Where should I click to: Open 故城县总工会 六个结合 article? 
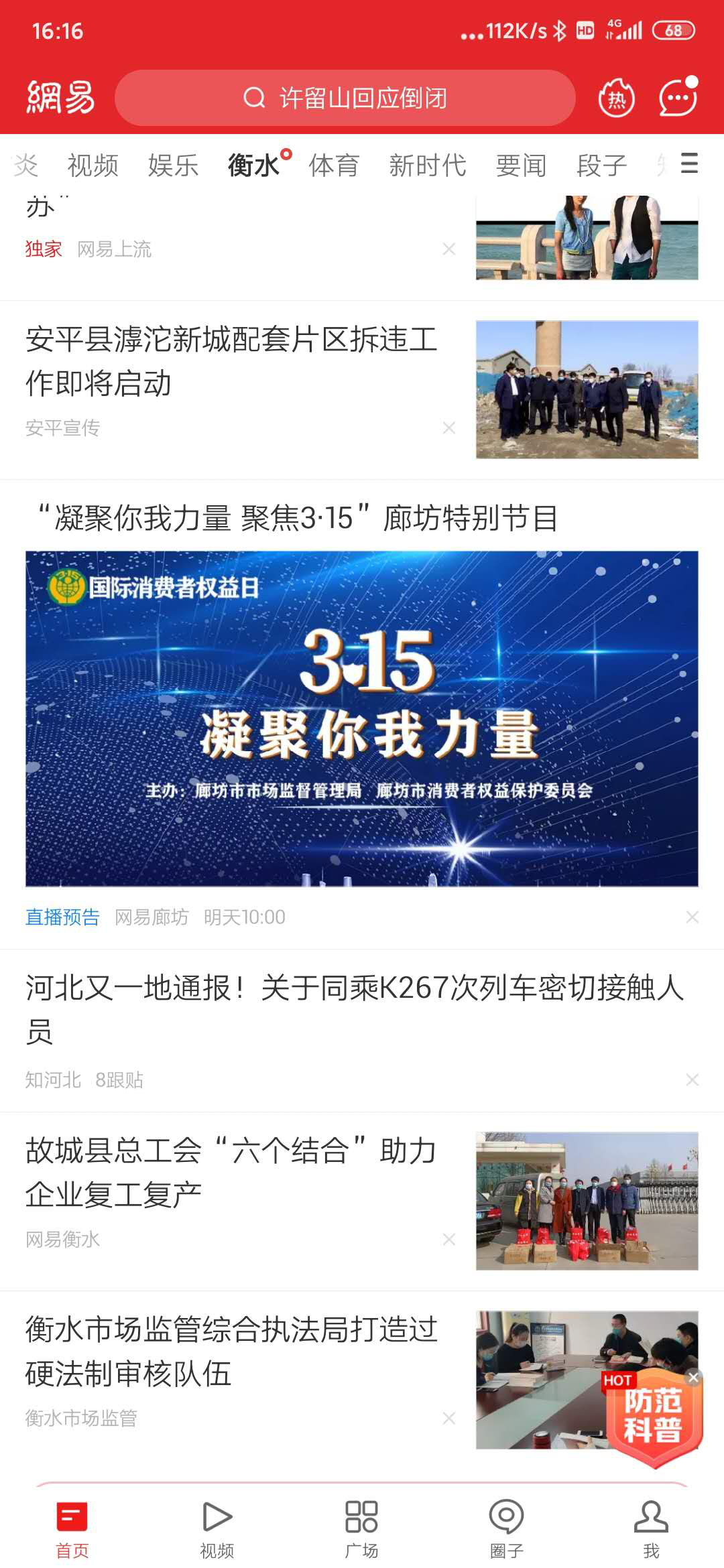click(x=231, y=1173)
